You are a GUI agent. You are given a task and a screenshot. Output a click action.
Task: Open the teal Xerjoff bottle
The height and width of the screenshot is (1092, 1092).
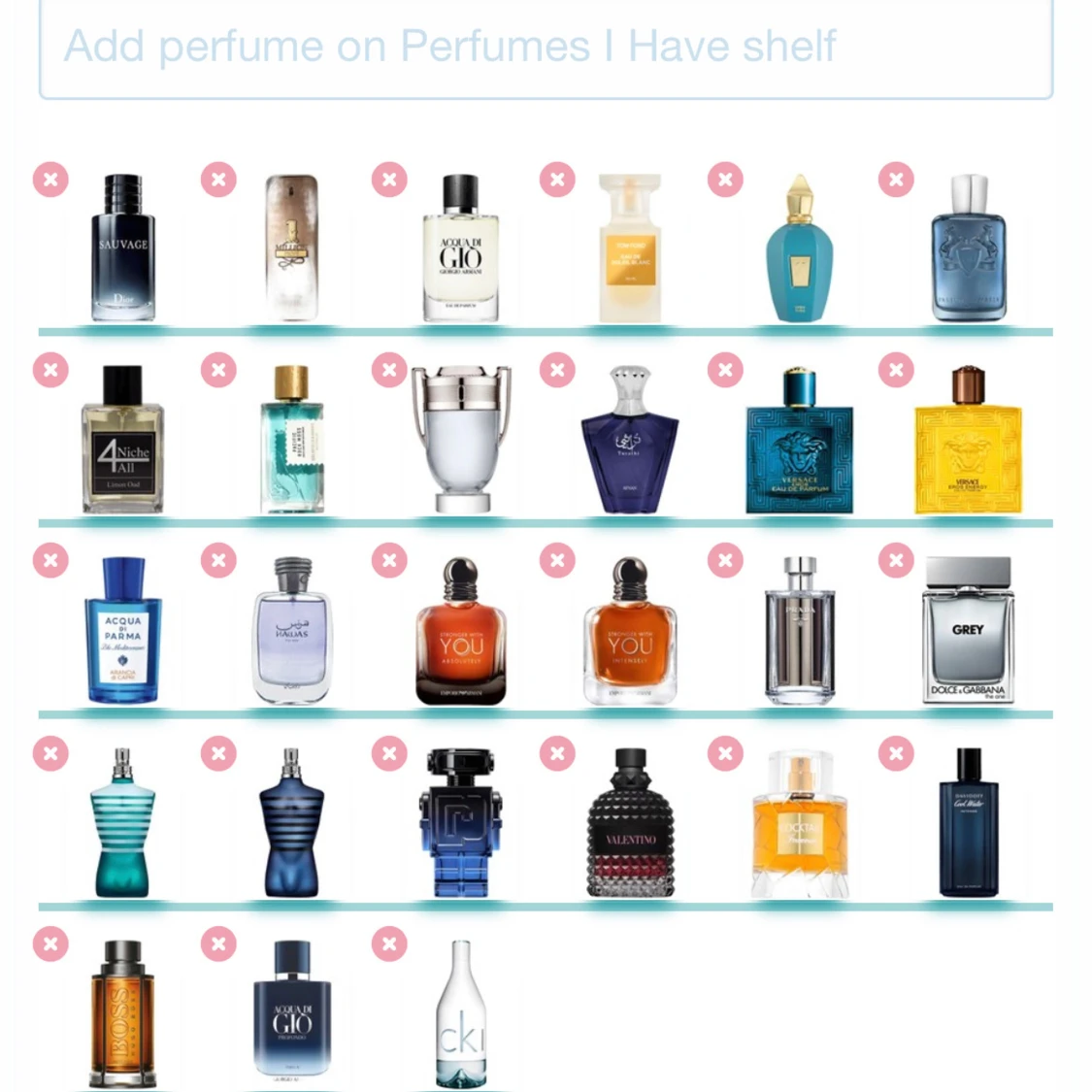pos(799,248)
